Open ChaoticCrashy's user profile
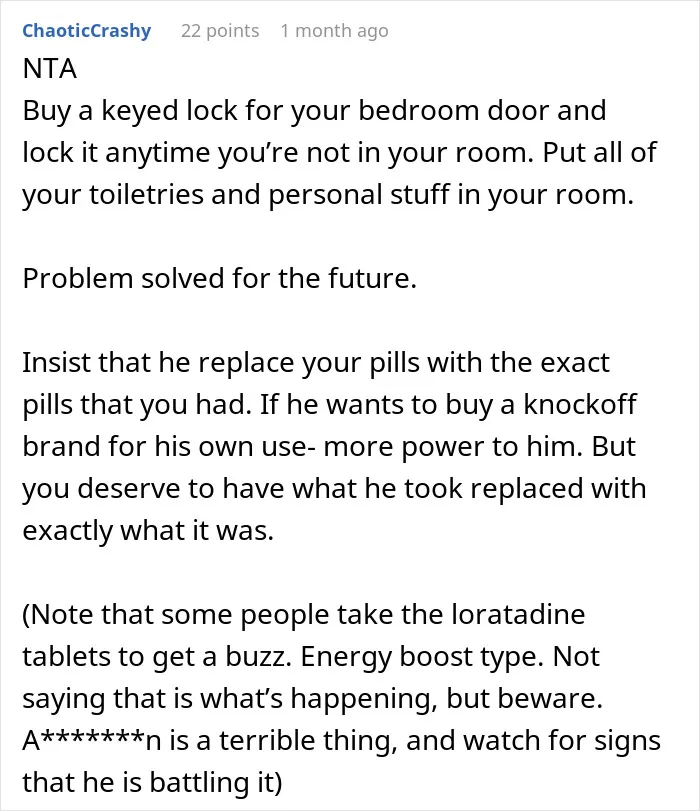Screen dimensions: 700x811 point(86,31)
